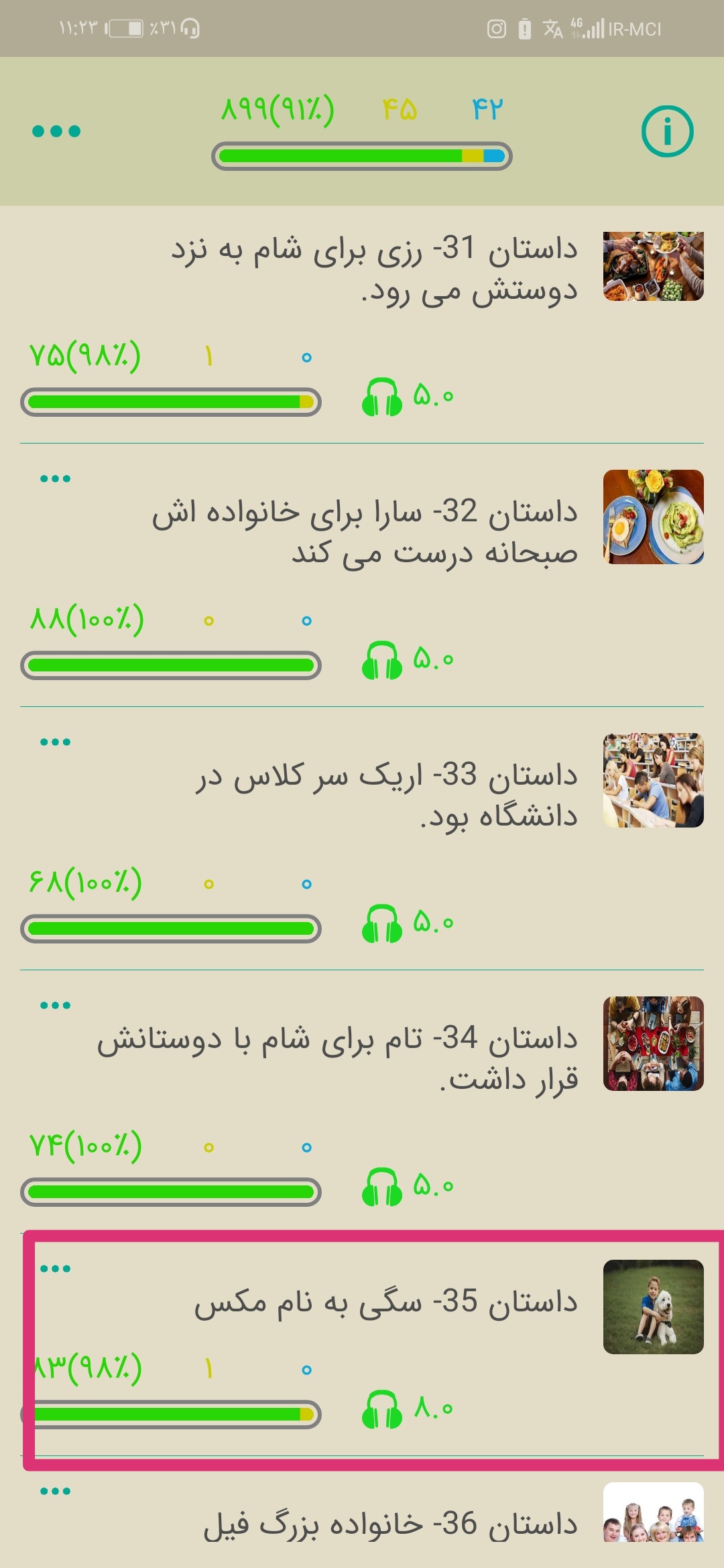This screenshot has height=1568, width=724.
Task: Show more options for story 34
Action: pos(55,1005)
